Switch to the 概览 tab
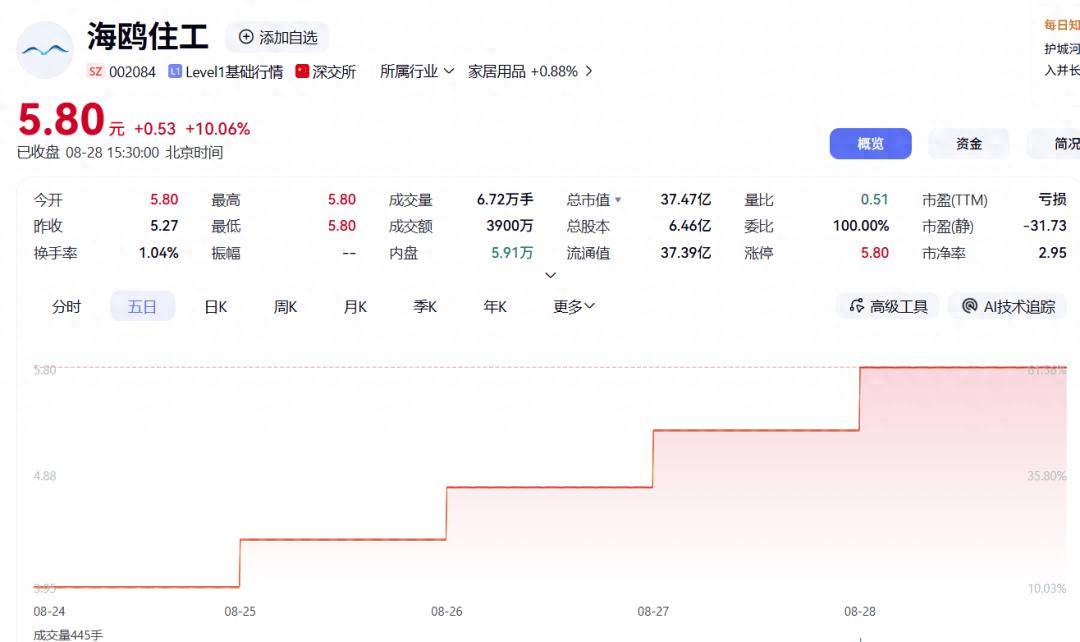The height and width of the screenshot is (642, 1080). coord(870,143)
